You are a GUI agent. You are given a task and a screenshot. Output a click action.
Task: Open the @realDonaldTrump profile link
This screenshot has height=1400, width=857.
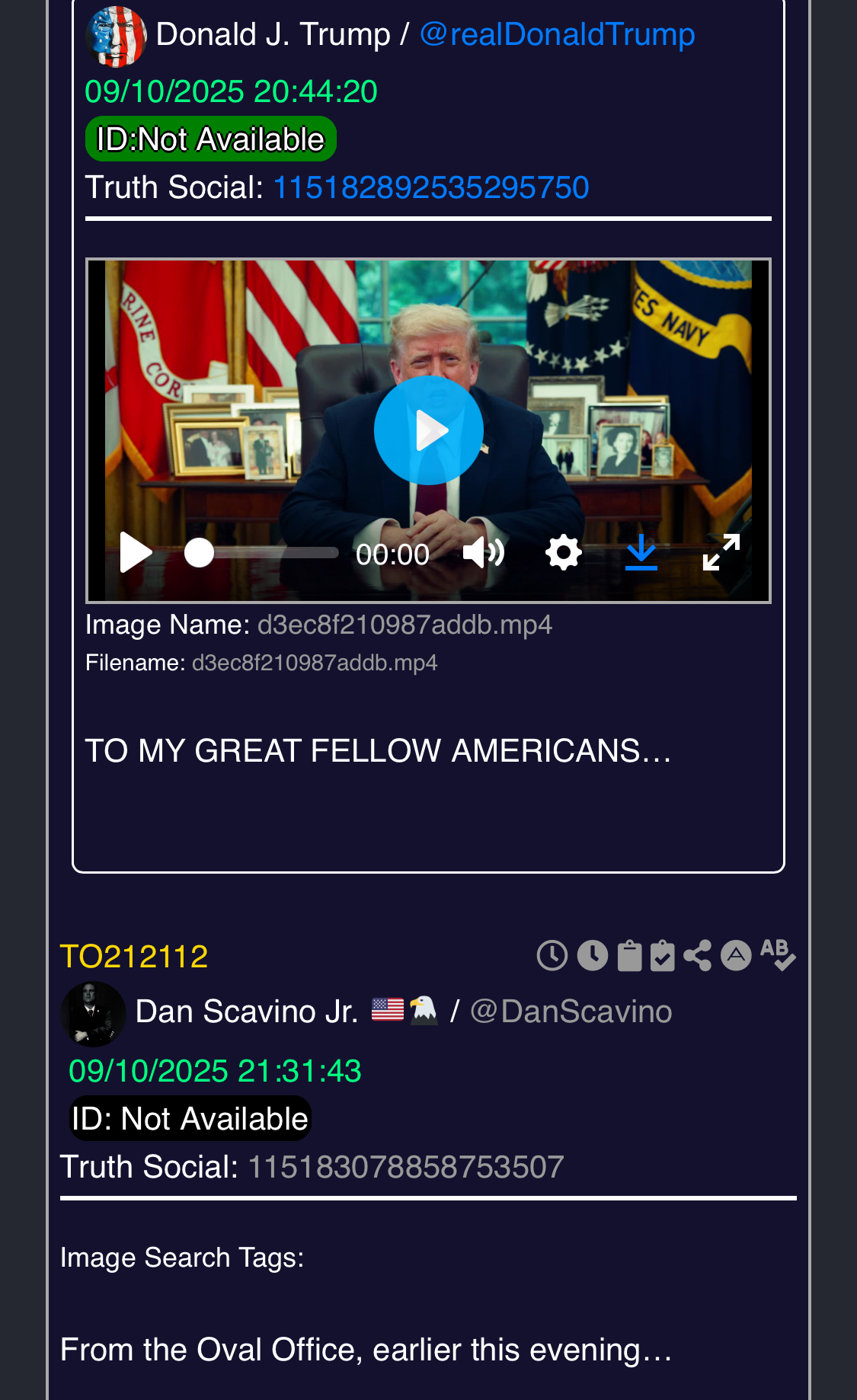coord(557,35)
